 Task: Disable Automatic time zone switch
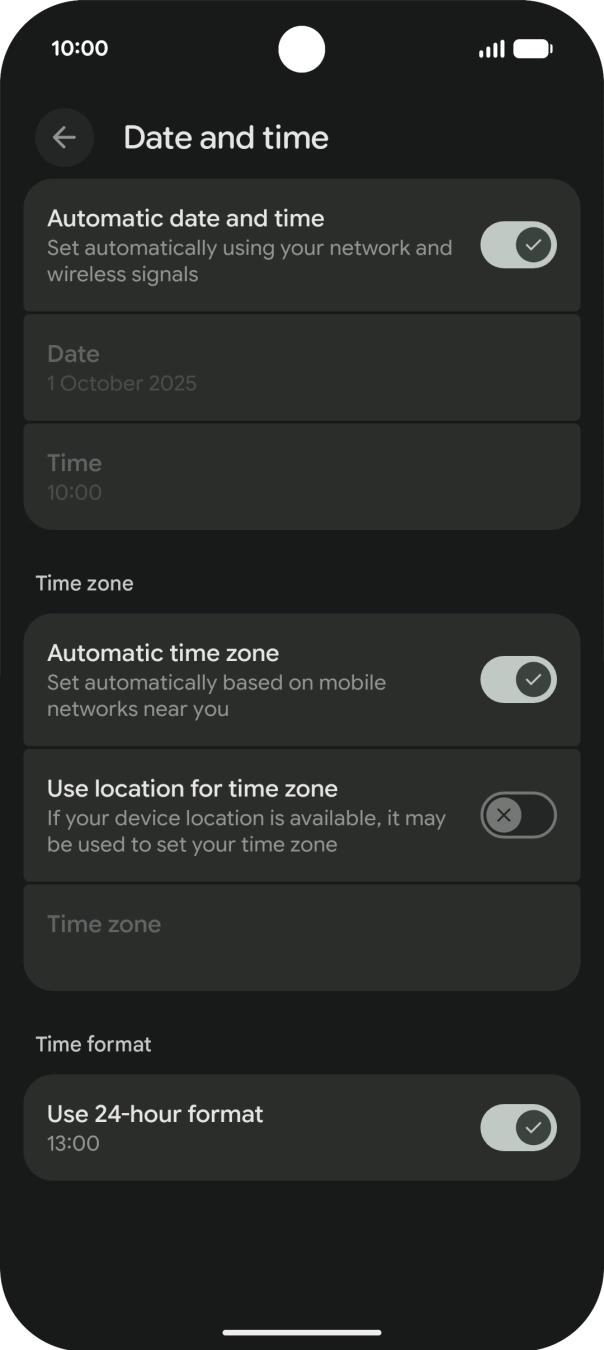(518, 680)
